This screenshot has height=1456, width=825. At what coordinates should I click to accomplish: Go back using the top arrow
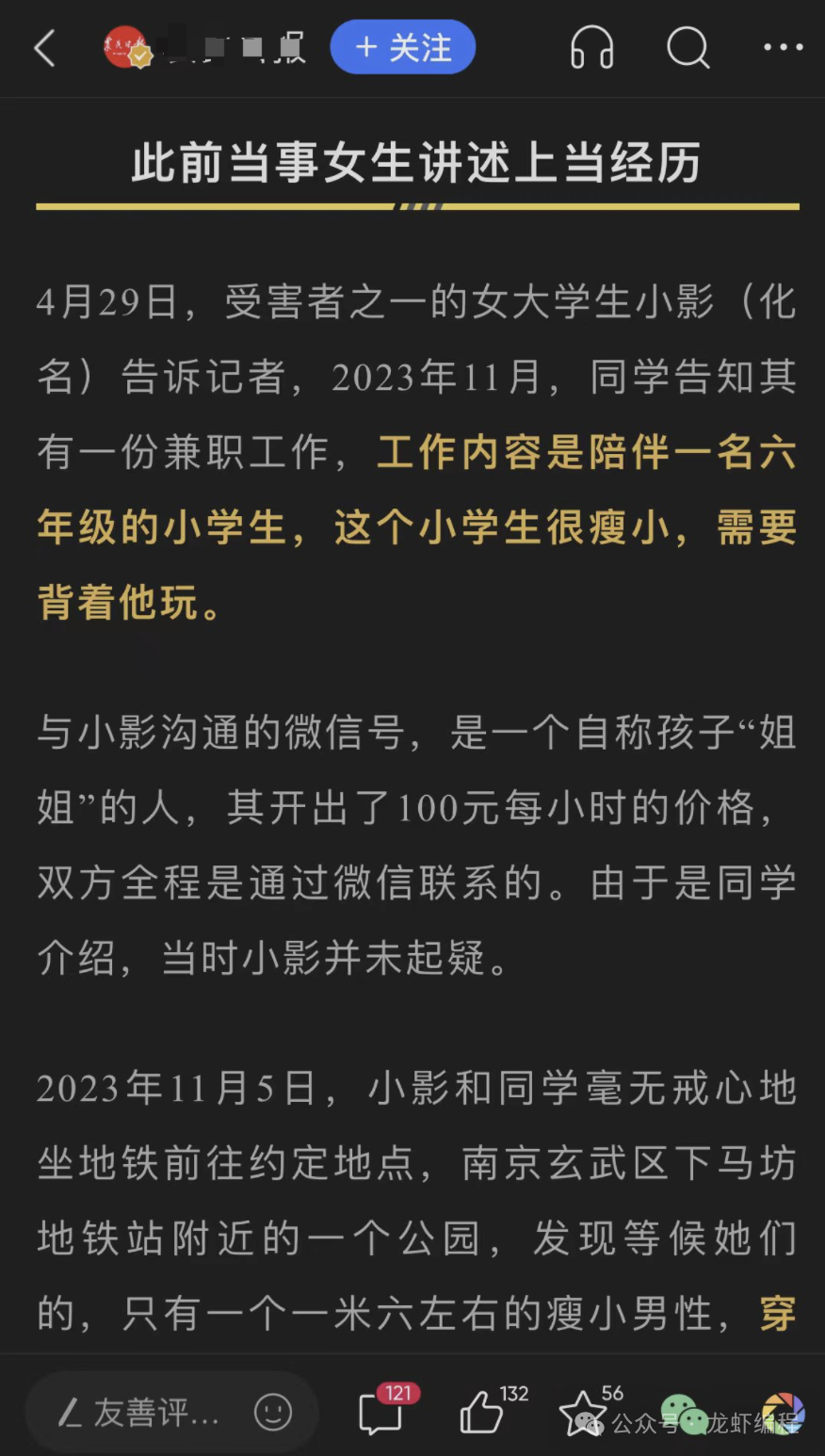pyautogui.click(x=44, y=48)
